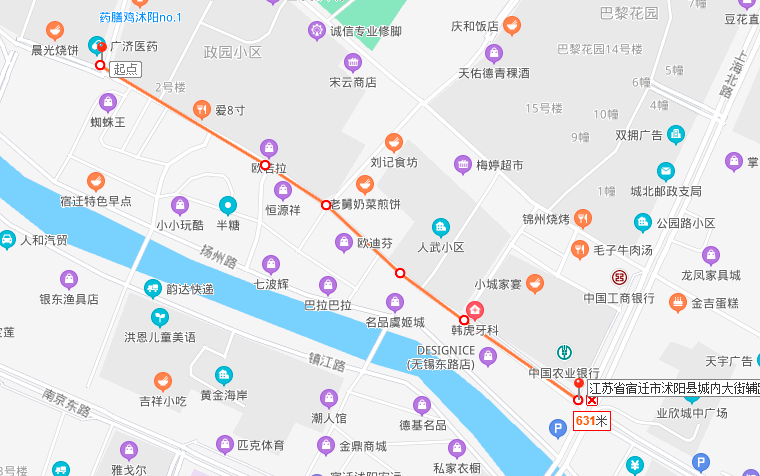The height and width of the screenshot is (476, 760).
Task: Open the 韵达快递 delivery marker
Action: (x=153, y=288)
